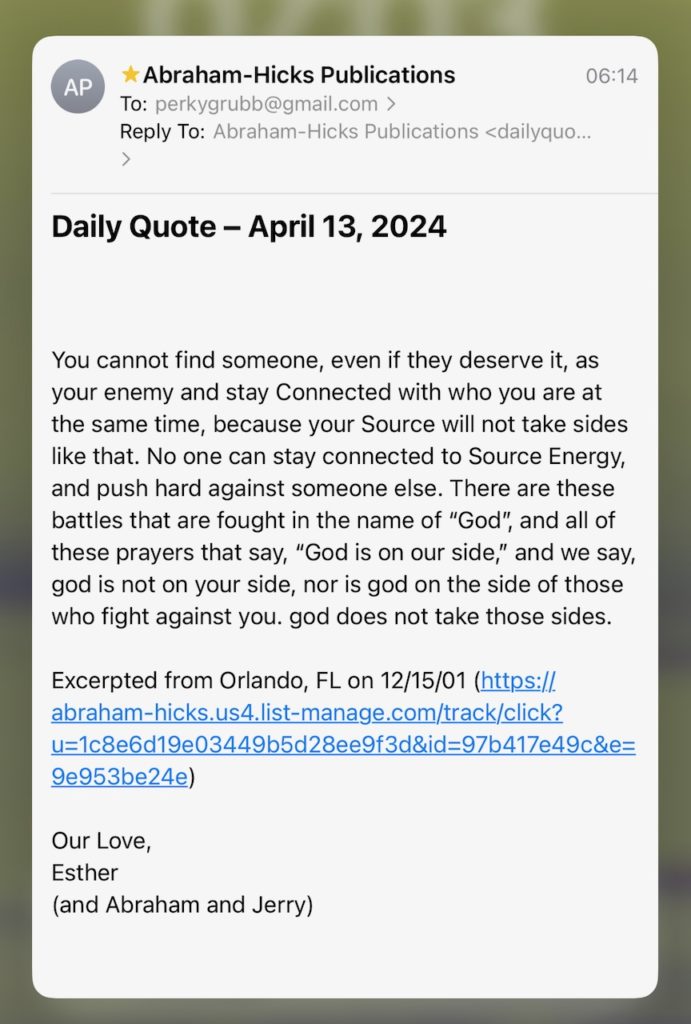Open the Reply To Abraham-Hicks Publications address
This screenshot has width=691, height=1024.
401,132
